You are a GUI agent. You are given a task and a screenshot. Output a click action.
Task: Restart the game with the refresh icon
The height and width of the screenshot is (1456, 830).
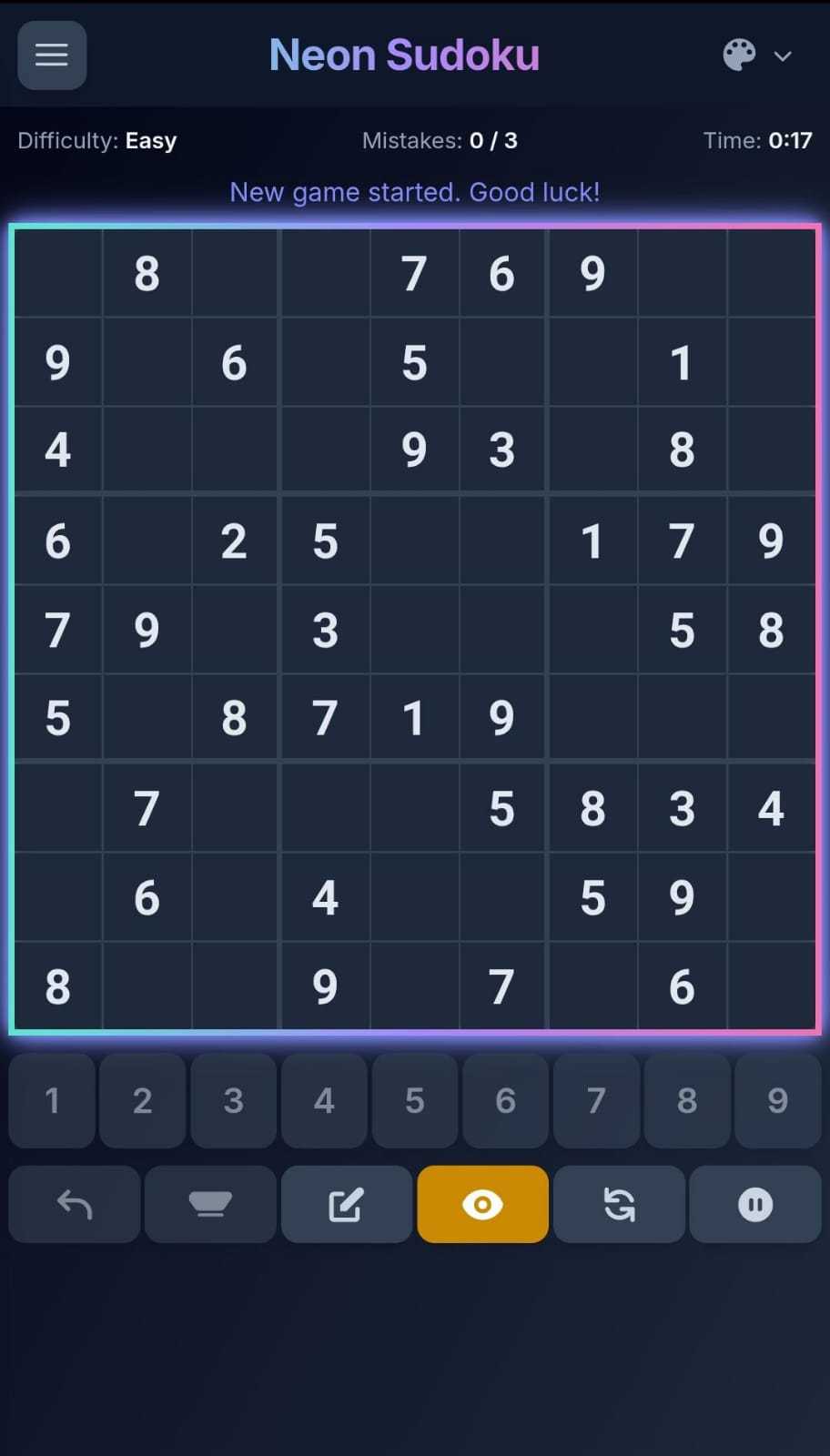619,1205
